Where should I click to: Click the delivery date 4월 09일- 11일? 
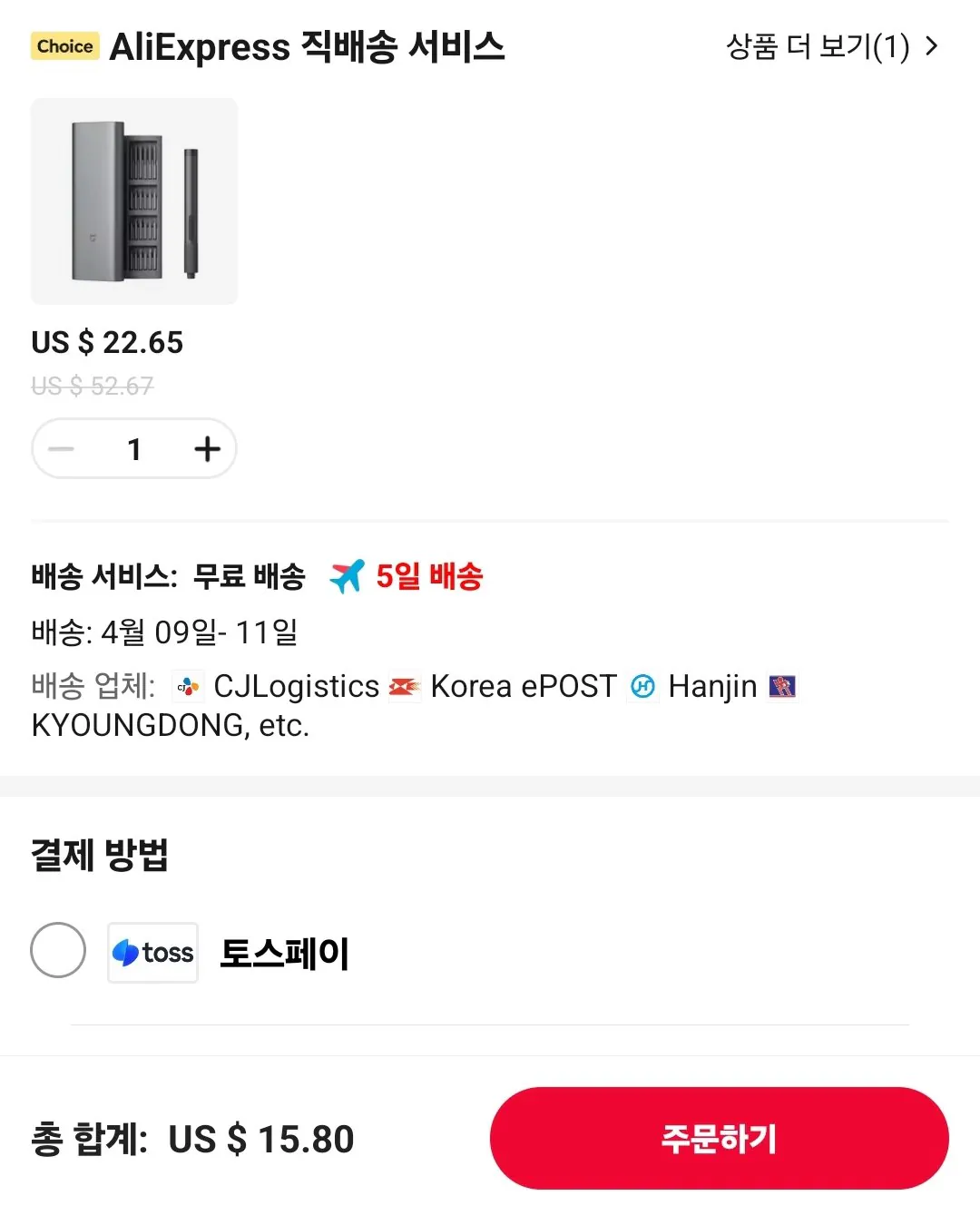click(198, 632)
